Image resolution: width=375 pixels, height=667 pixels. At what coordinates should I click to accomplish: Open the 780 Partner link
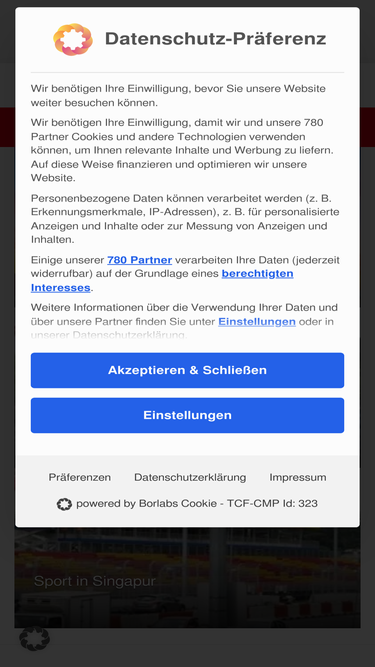(x=139, y=260)
